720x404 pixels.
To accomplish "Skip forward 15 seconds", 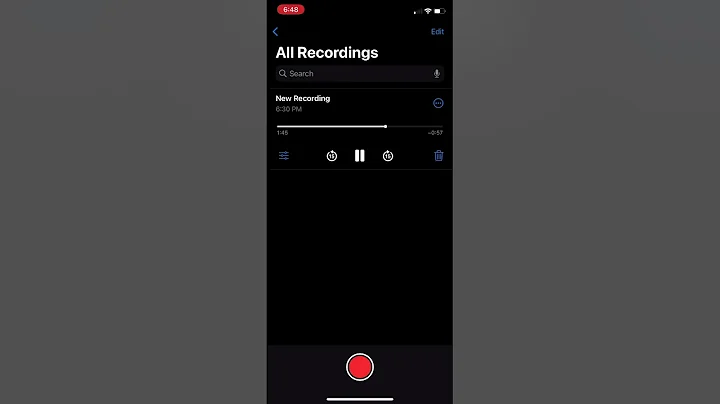I will (x=388, y=156).
